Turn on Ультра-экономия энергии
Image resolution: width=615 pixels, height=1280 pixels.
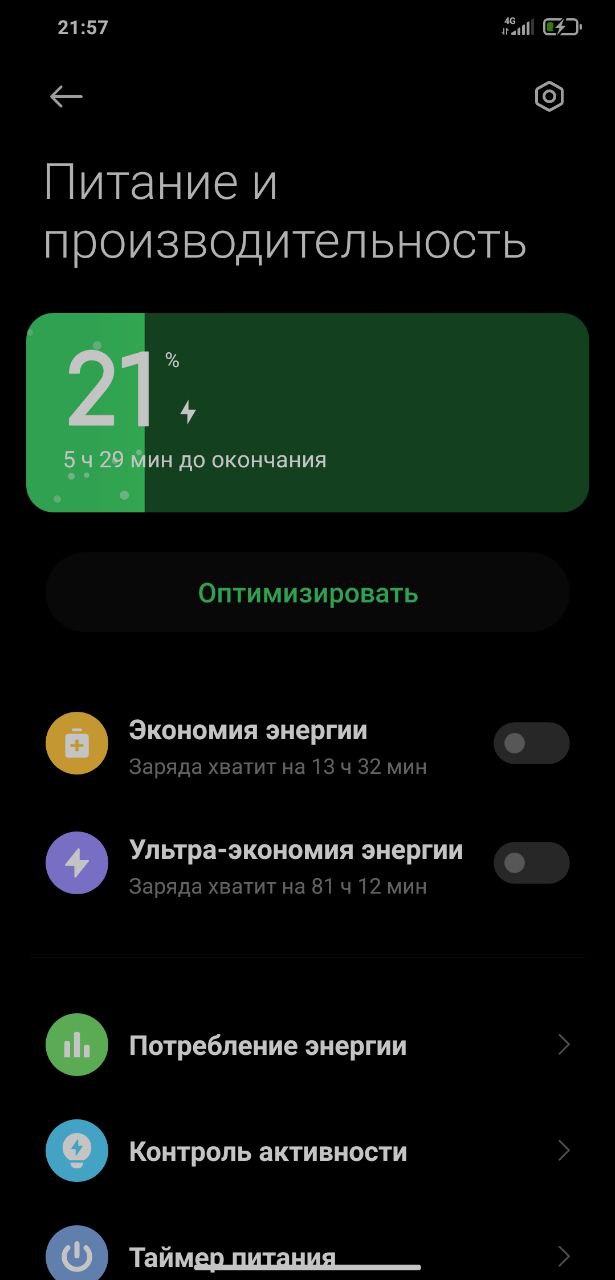[531, 863]
